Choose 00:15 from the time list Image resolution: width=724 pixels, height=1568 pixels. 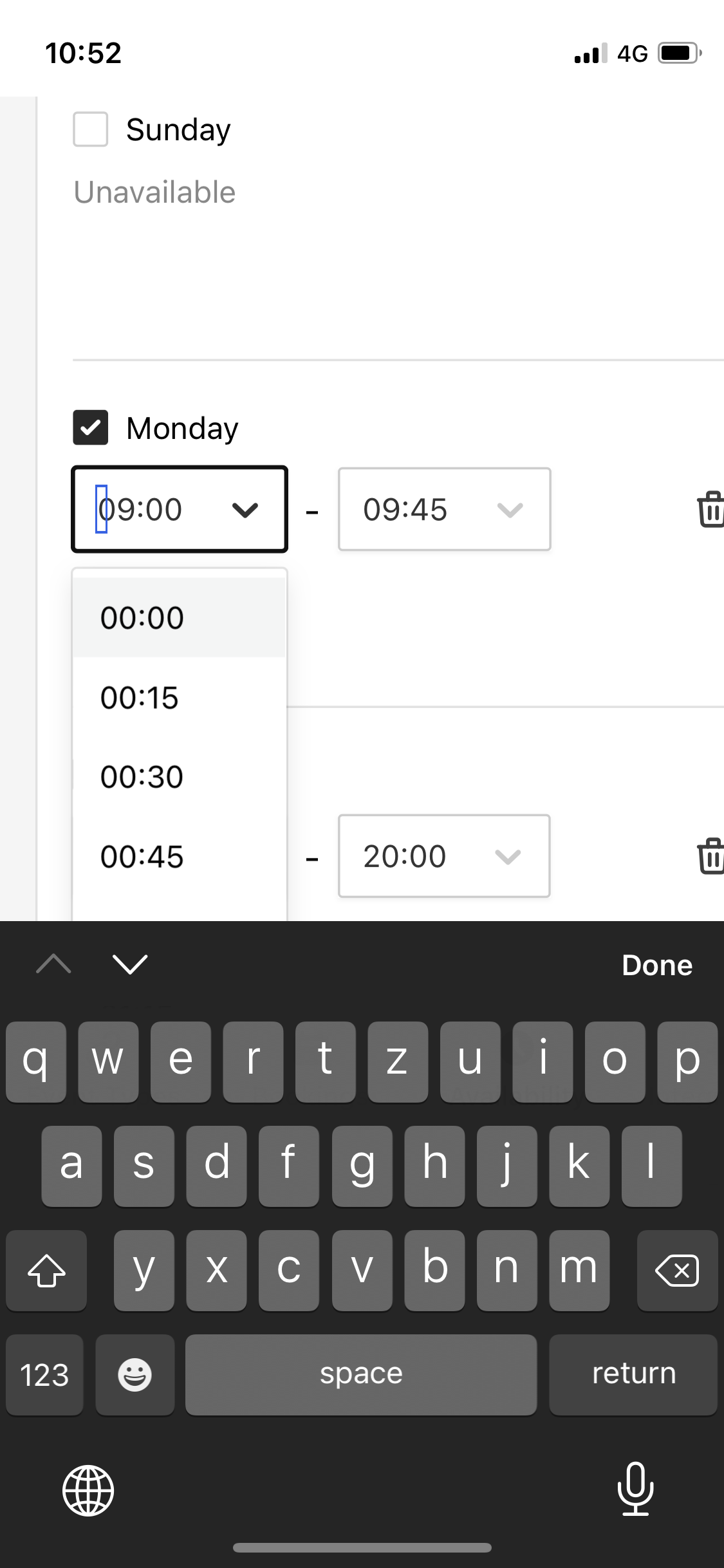(180, 697)
